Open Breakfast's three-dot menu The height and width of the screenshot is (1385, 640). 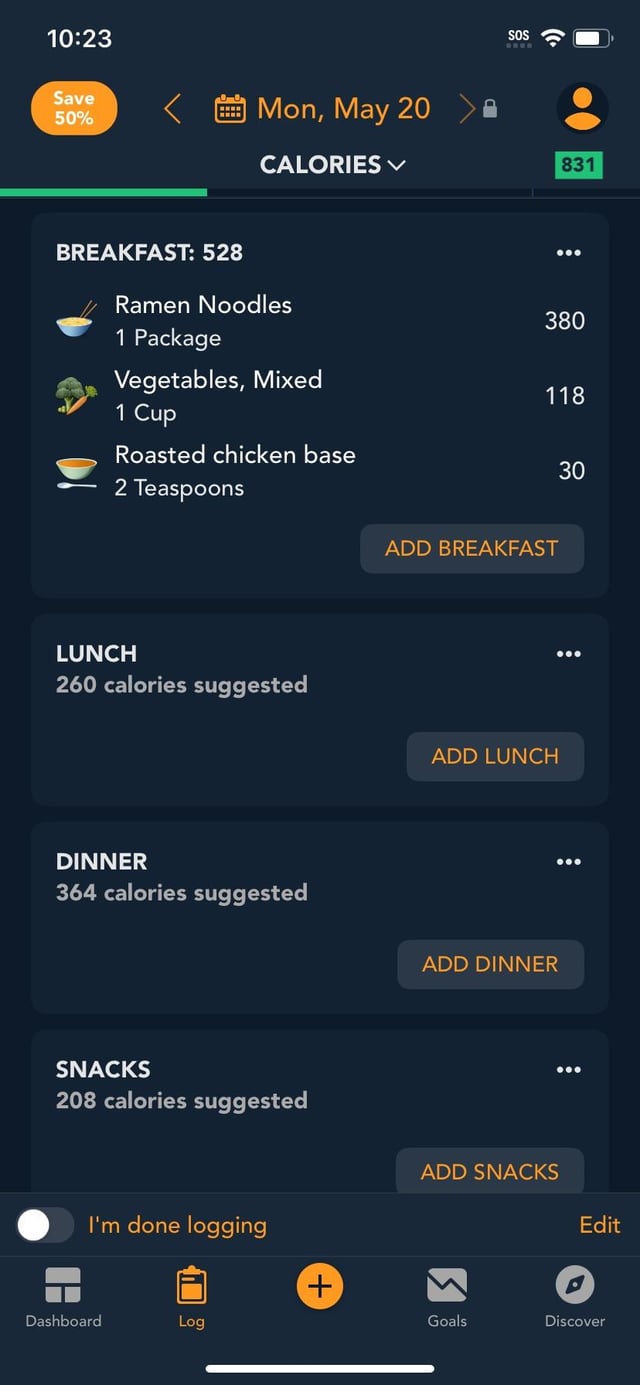pos(568,253)
